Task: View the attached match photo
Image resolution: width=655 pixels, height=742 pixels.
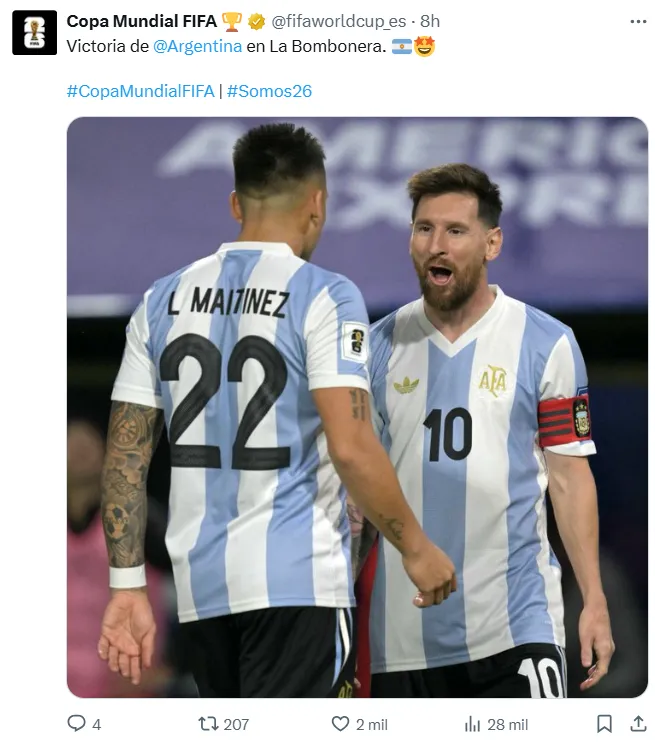Action: pos(357,407)
